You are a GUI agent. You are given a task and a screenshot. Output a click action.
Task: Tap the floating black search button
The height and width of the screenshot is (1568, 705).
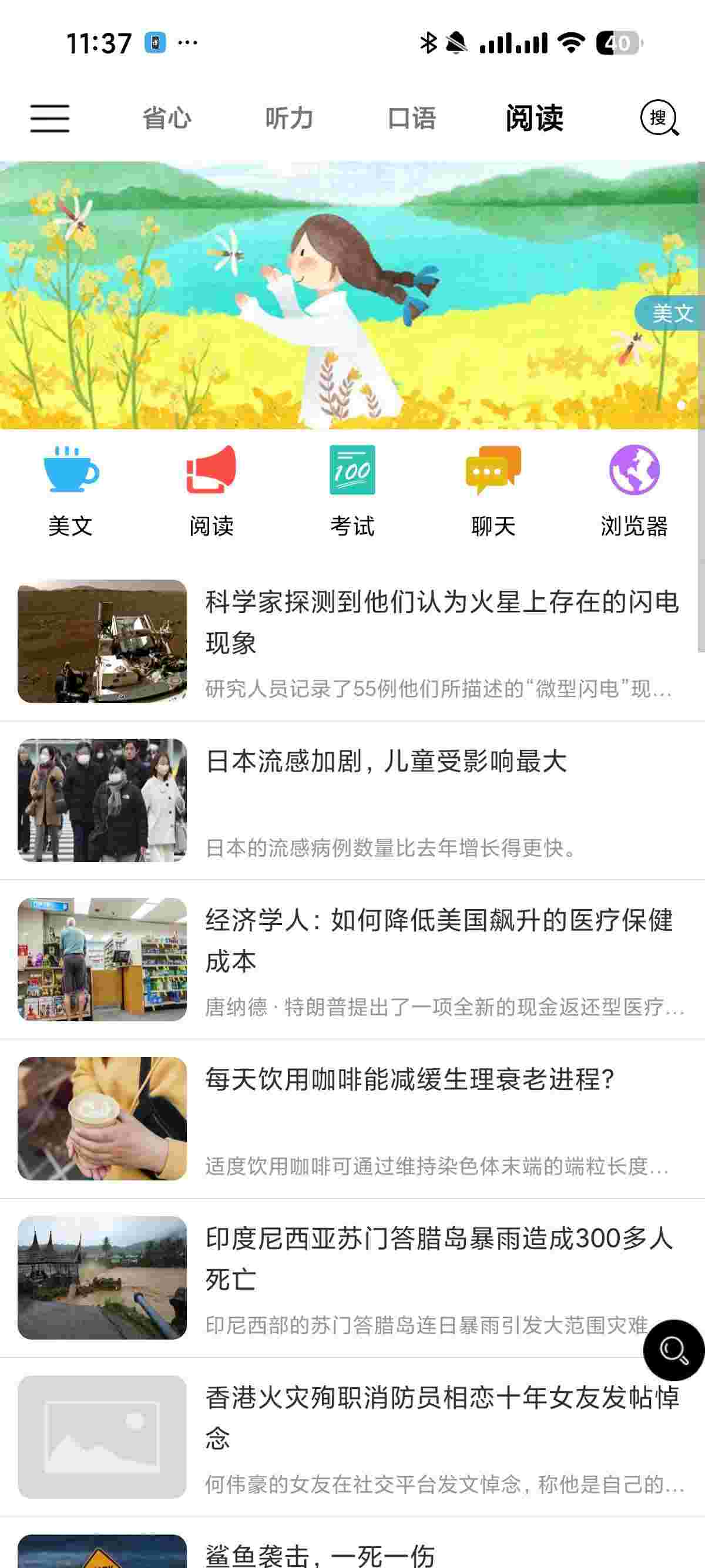pyautogui.click(x=673, y=1350)
